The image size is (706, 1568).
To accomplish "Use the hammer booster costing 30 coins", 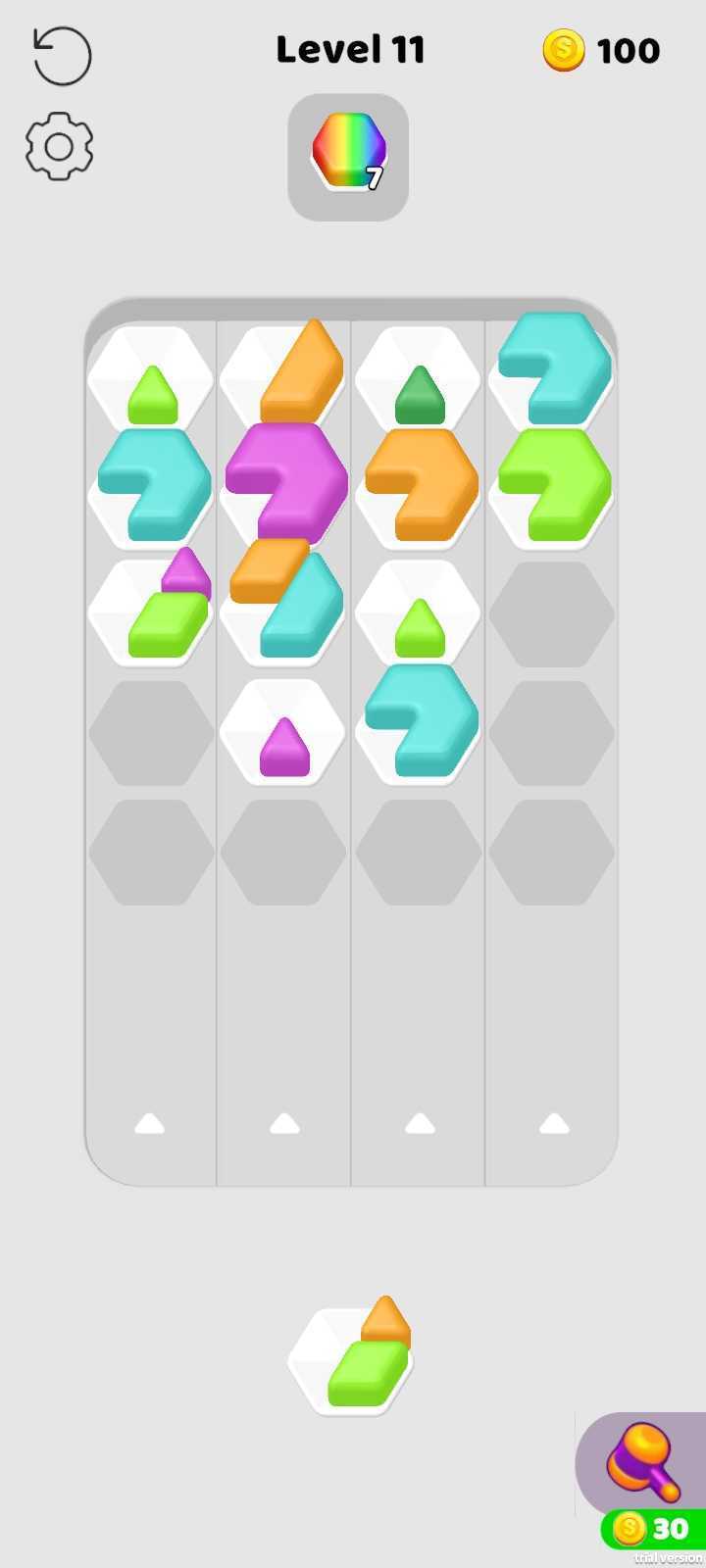I will (642, 1466).
